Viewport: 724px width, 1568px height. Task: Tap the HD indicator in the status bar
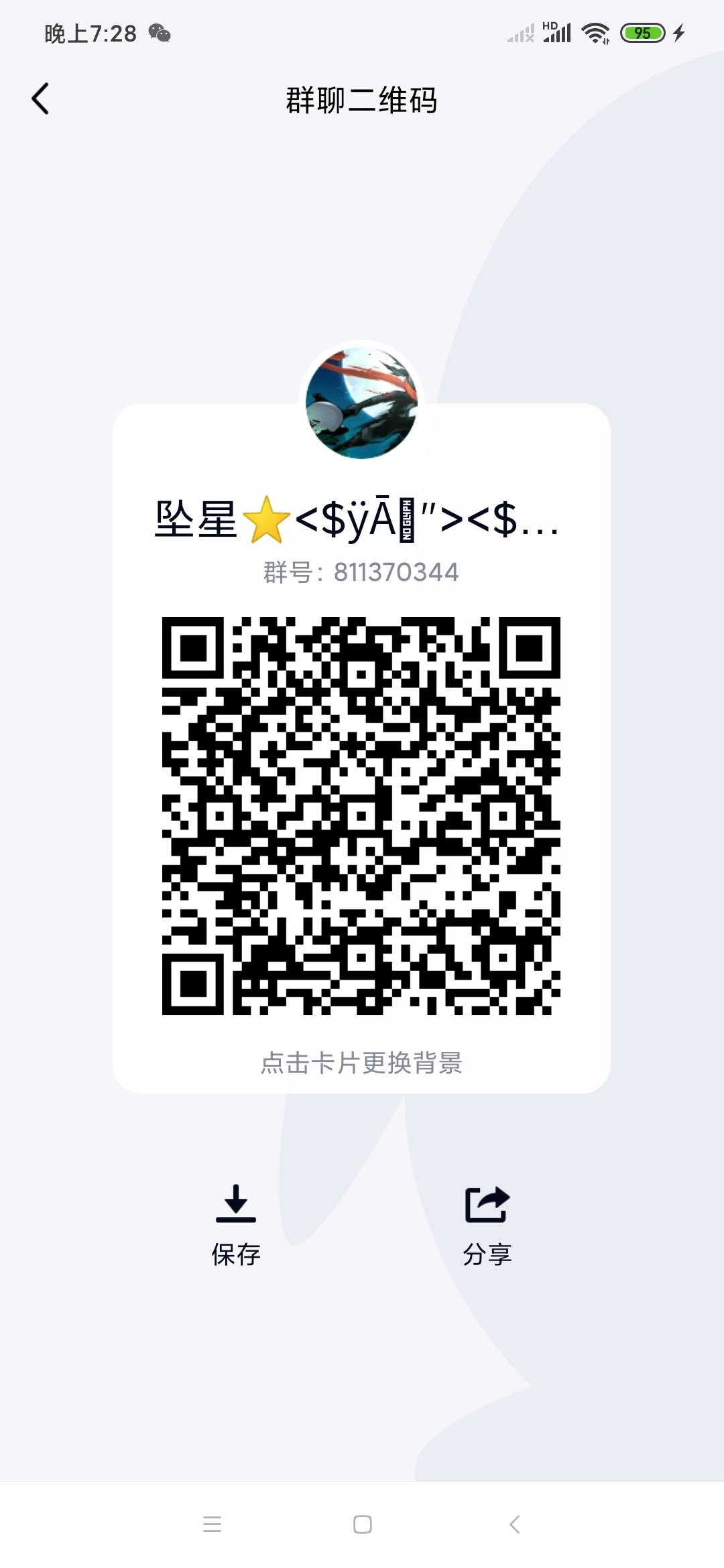pos(550,25)
